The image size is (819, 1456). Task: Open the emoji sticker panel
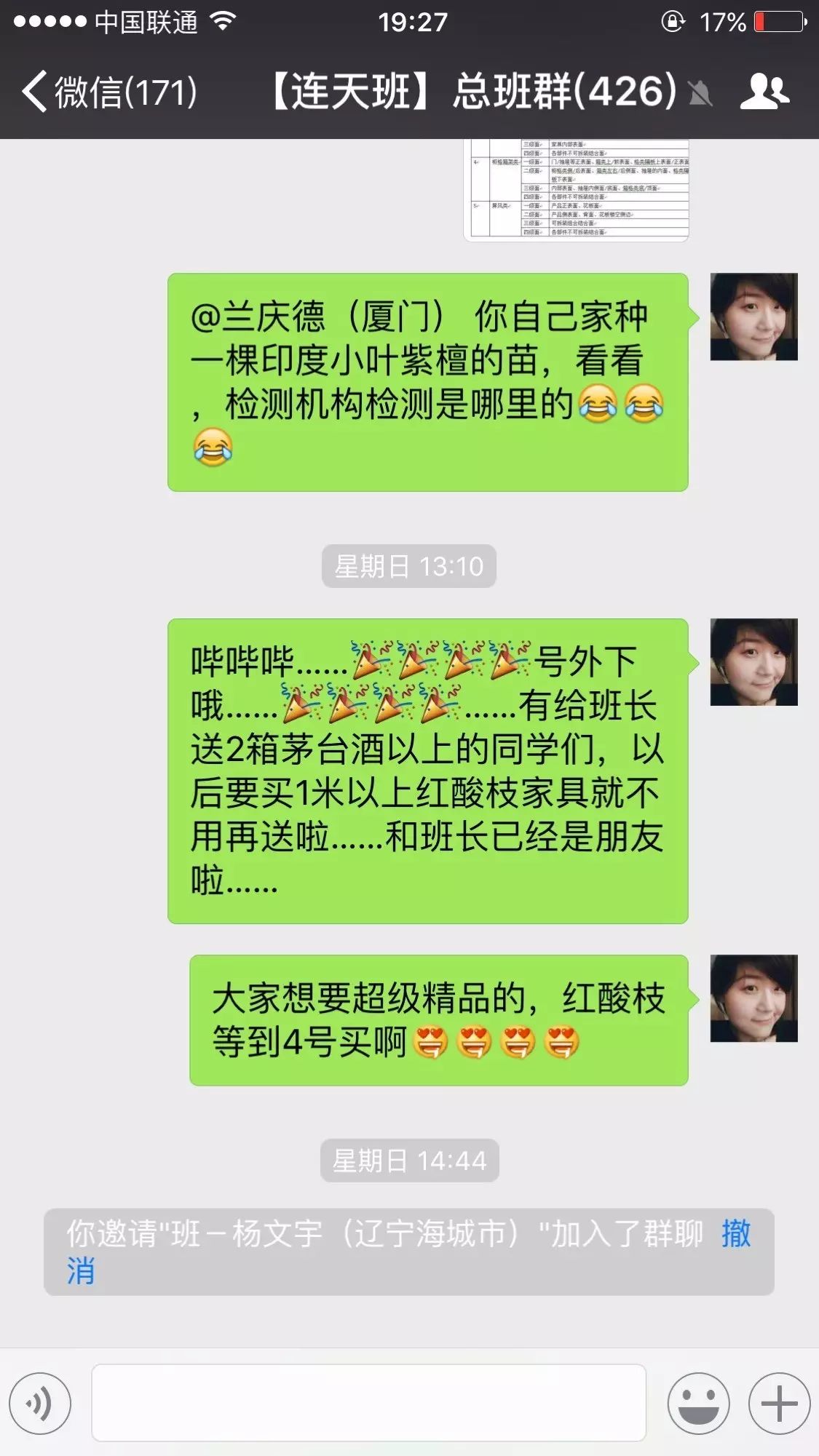698,1403
